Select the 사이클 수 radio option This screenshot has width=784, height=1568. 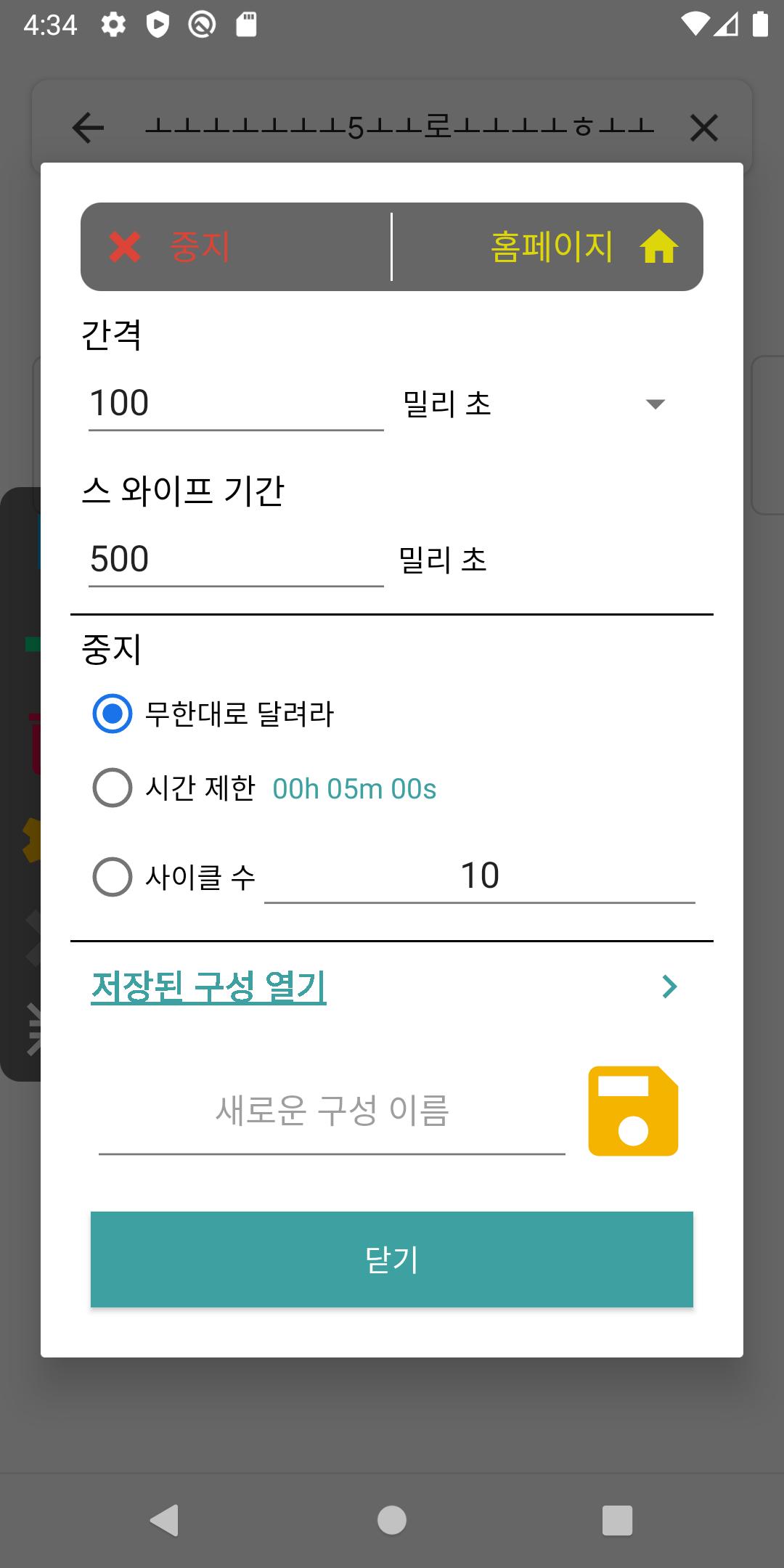coord(174,877)
